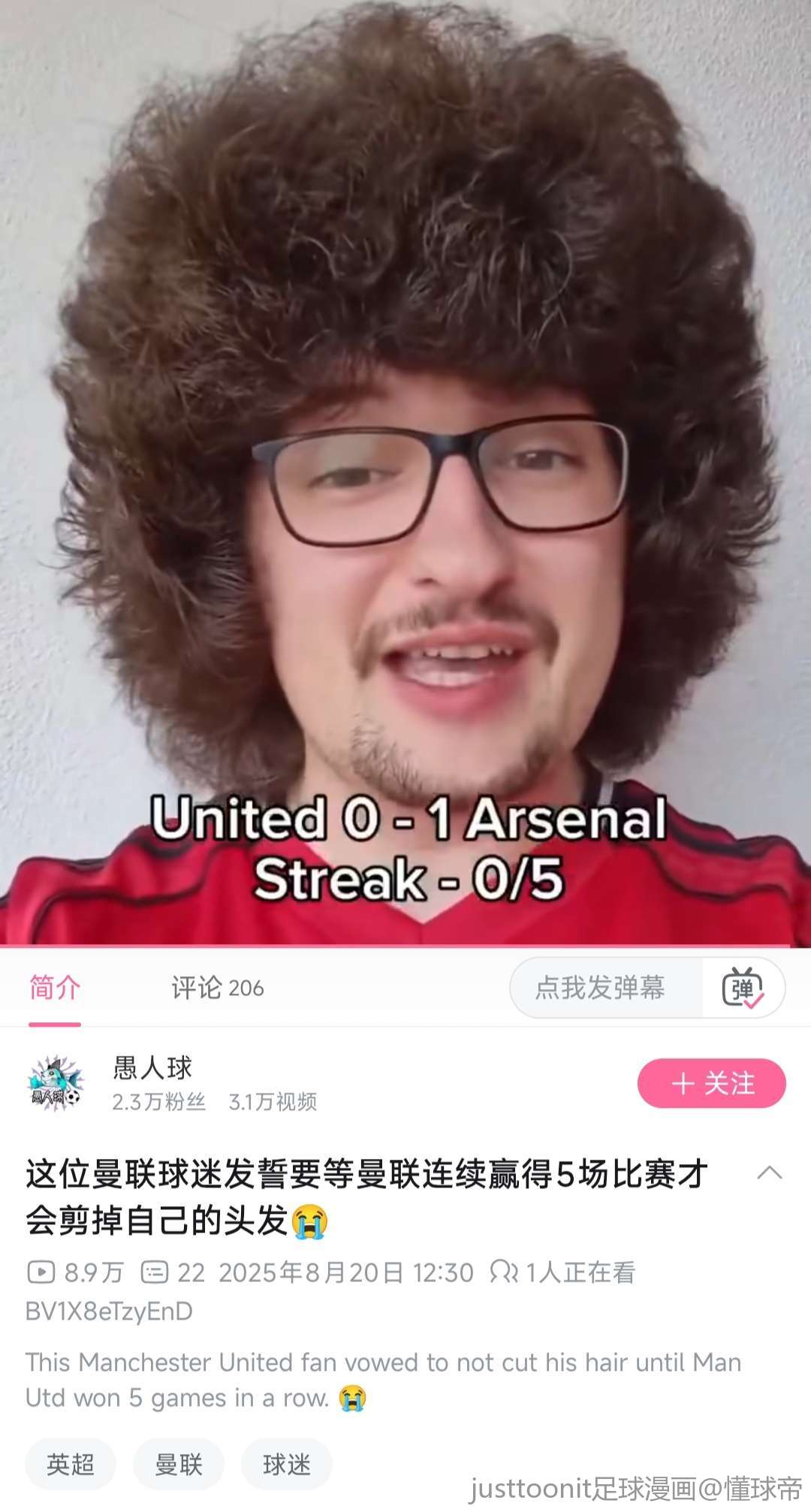The image size is (811, 1512).
Task: Follow 愚人球 with the 关注 button
Action: [x=711, y=1083]
